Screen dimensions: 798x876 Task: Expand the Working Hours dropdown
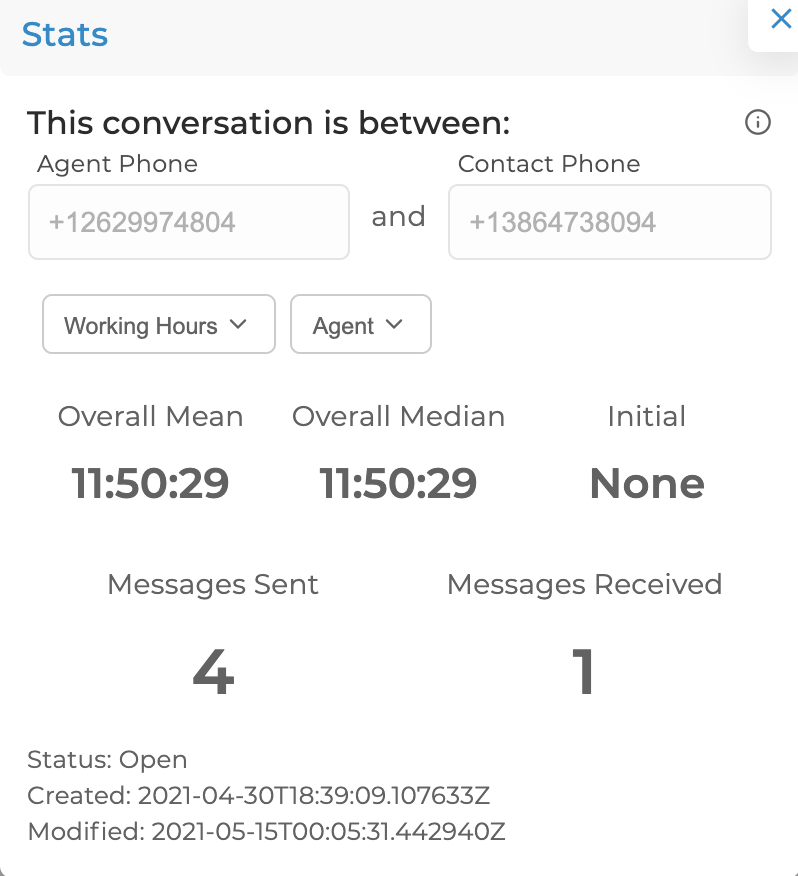[x=158, y=325]
